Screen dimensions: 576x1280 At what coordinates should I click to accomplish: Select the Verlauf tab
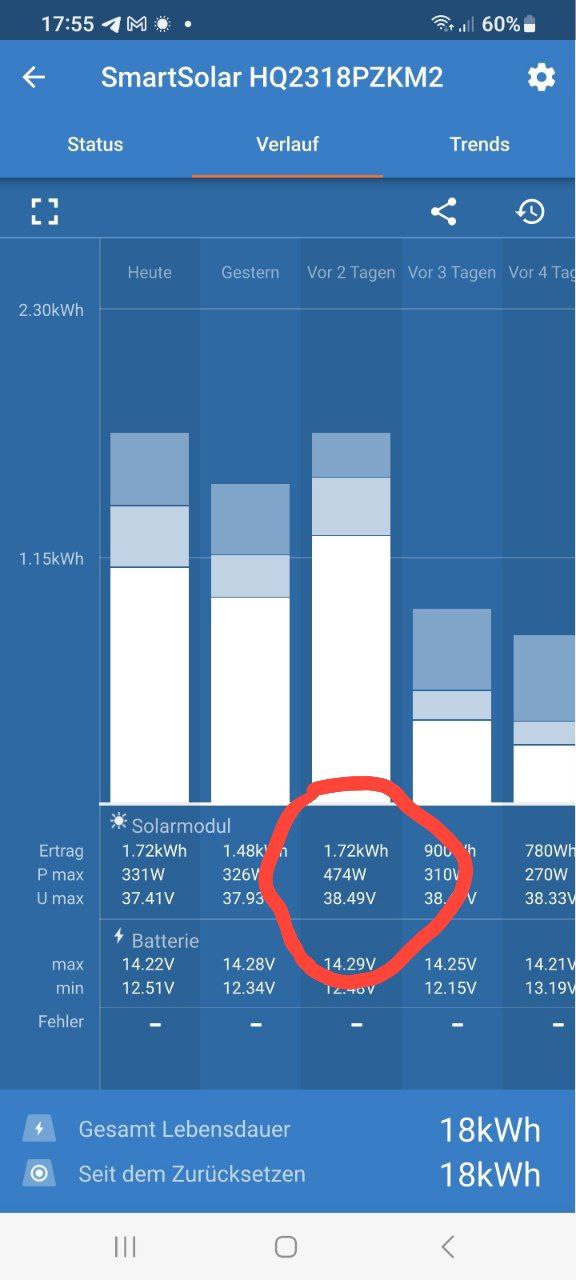tap(287, 144)
